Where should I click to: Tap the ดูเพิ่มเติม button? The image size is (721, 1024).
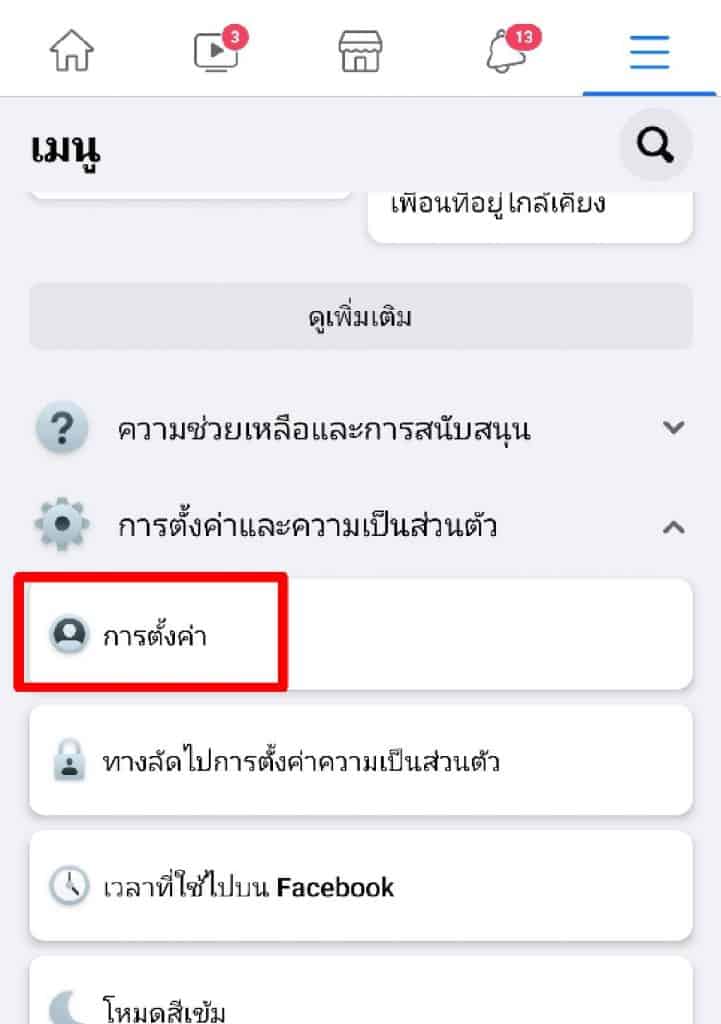point(360,317)
